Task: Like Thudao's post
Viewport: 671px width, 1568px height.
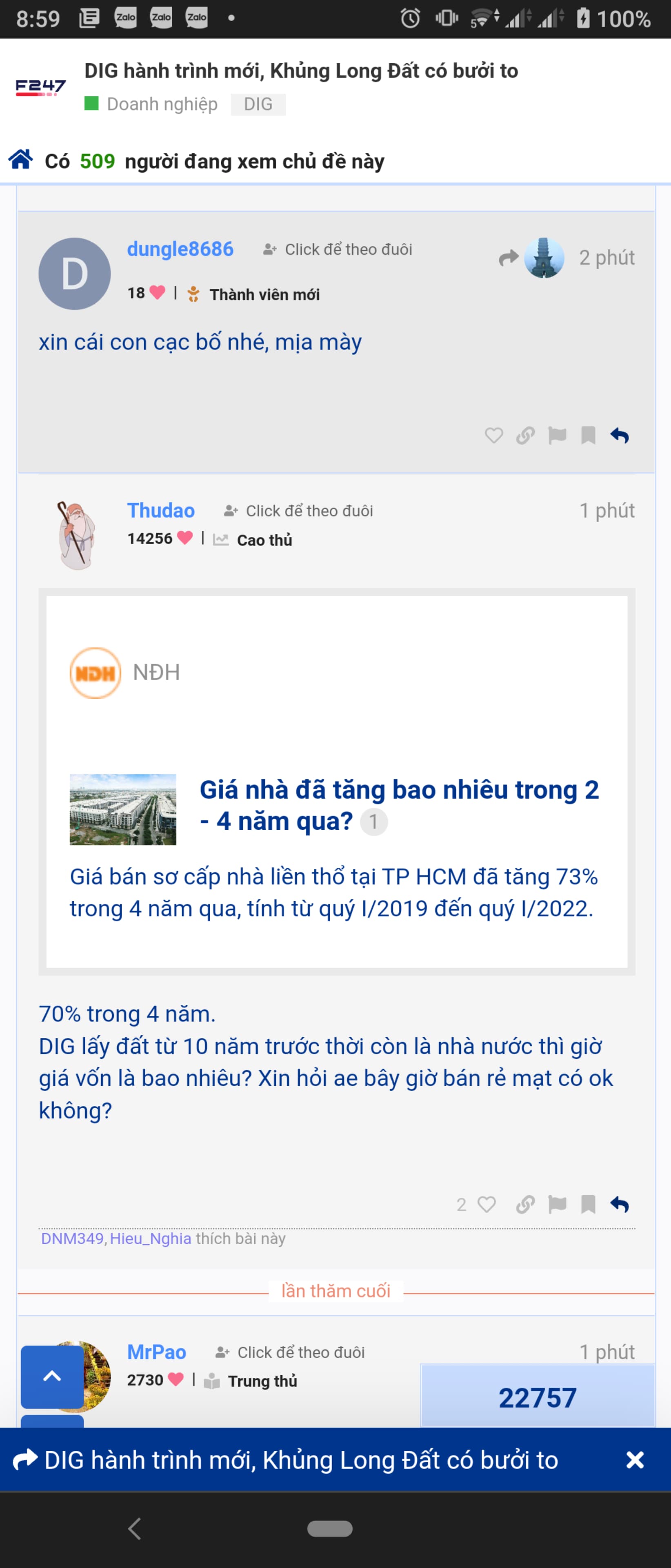Action: [486, 1204]
